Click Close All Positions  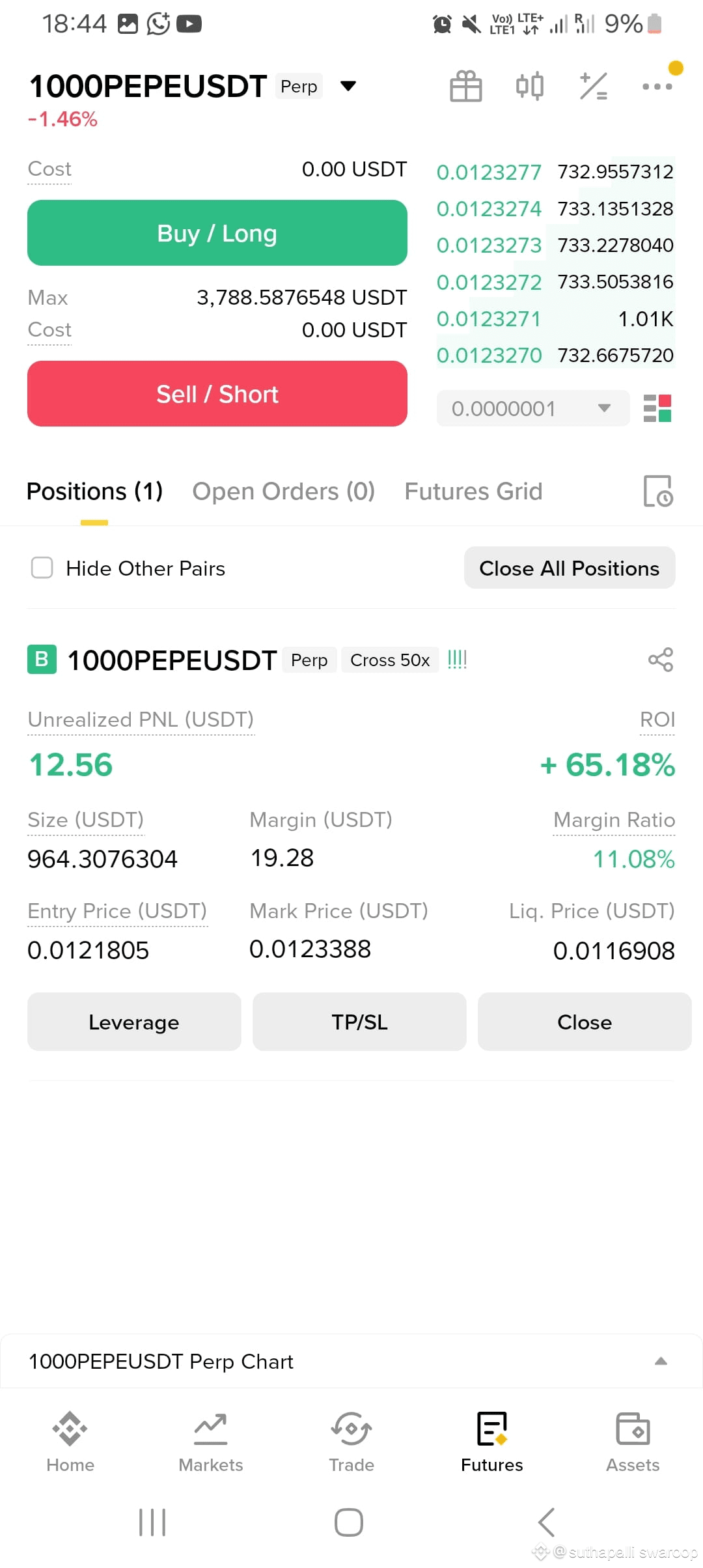point(569,568)
